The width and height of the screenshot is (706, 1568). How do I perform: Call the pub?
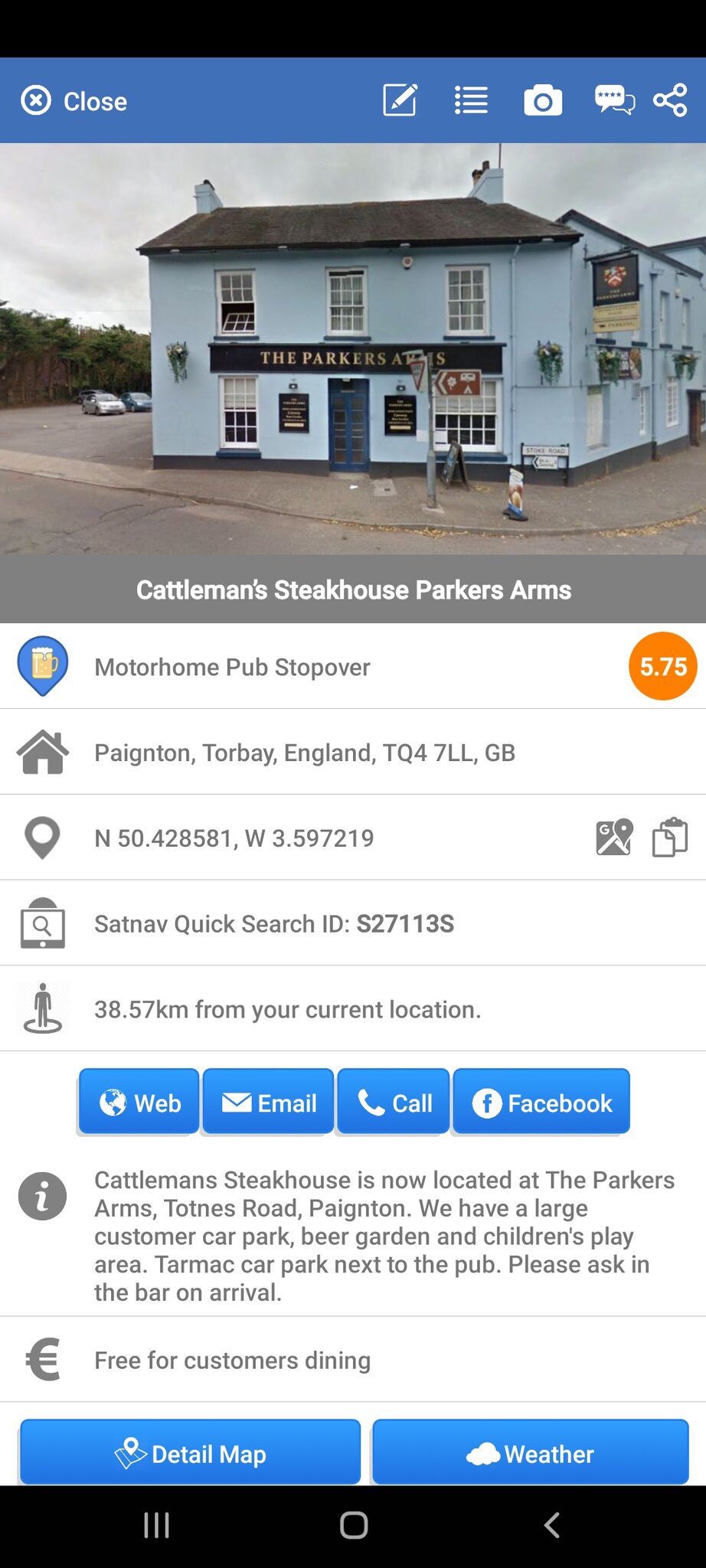coord(394,1102)
